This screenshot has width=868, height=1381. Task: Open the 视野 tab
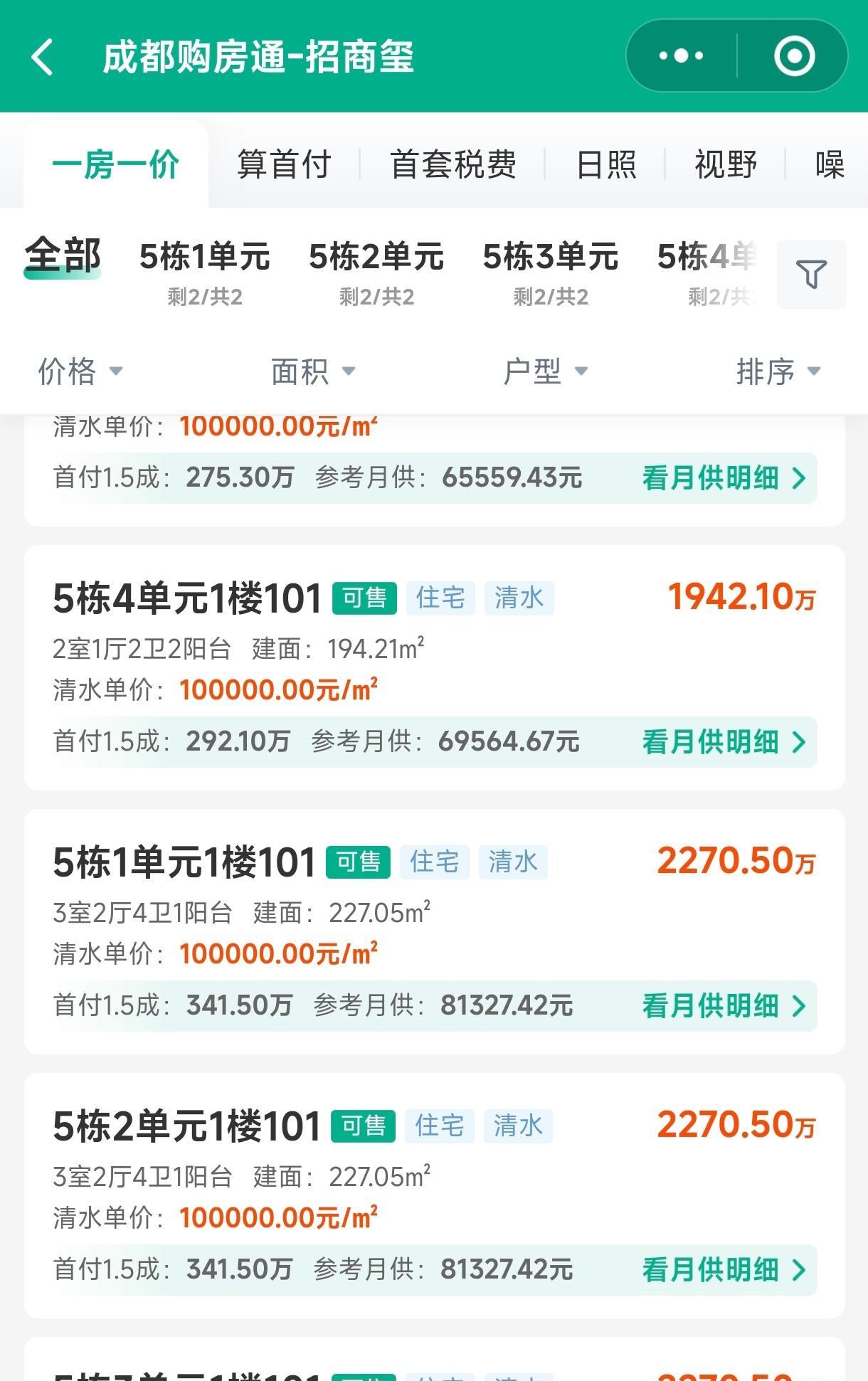click(x=725, y=165)
